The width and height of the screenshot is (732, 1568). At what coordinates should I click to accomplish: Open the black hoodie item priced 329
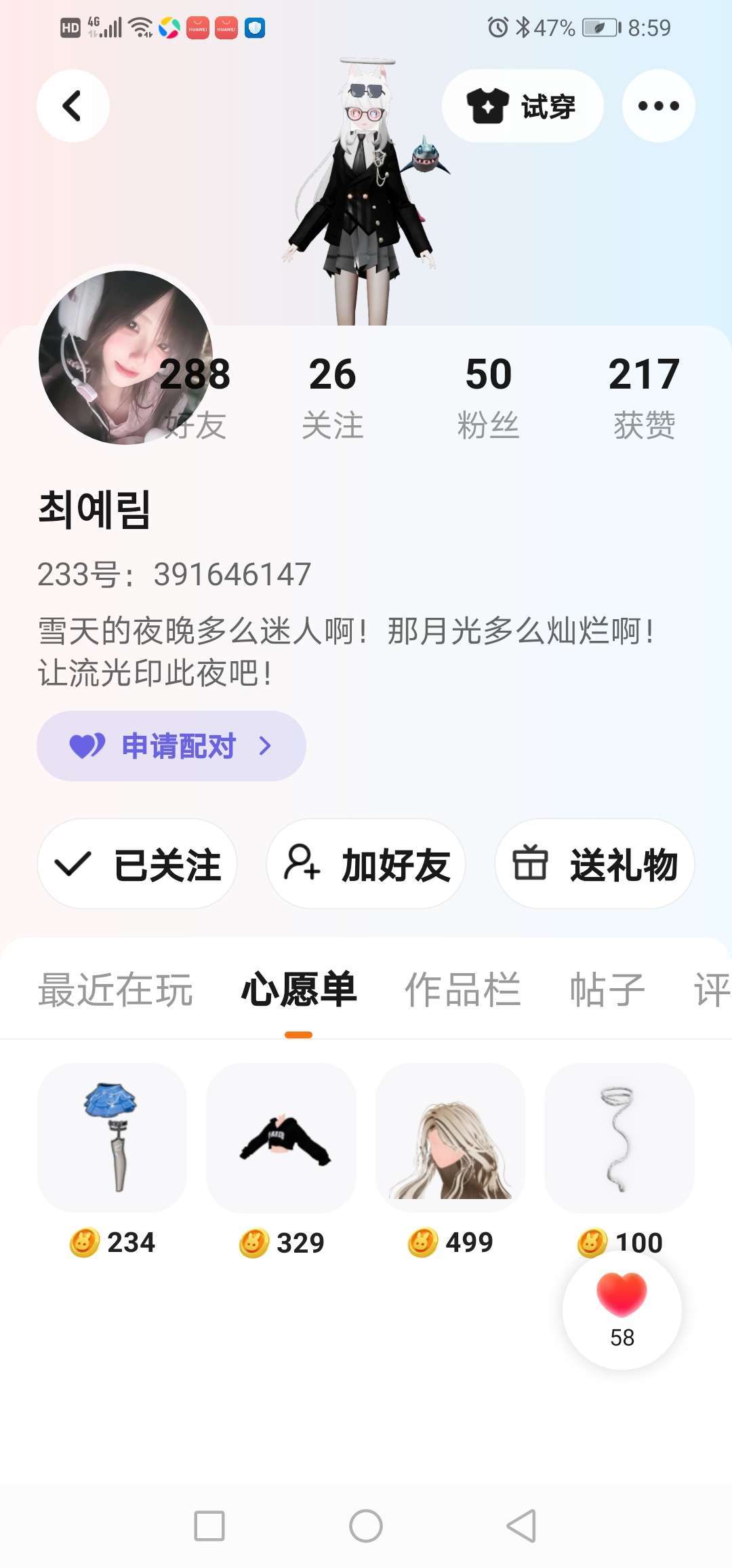pos(281,1138)
